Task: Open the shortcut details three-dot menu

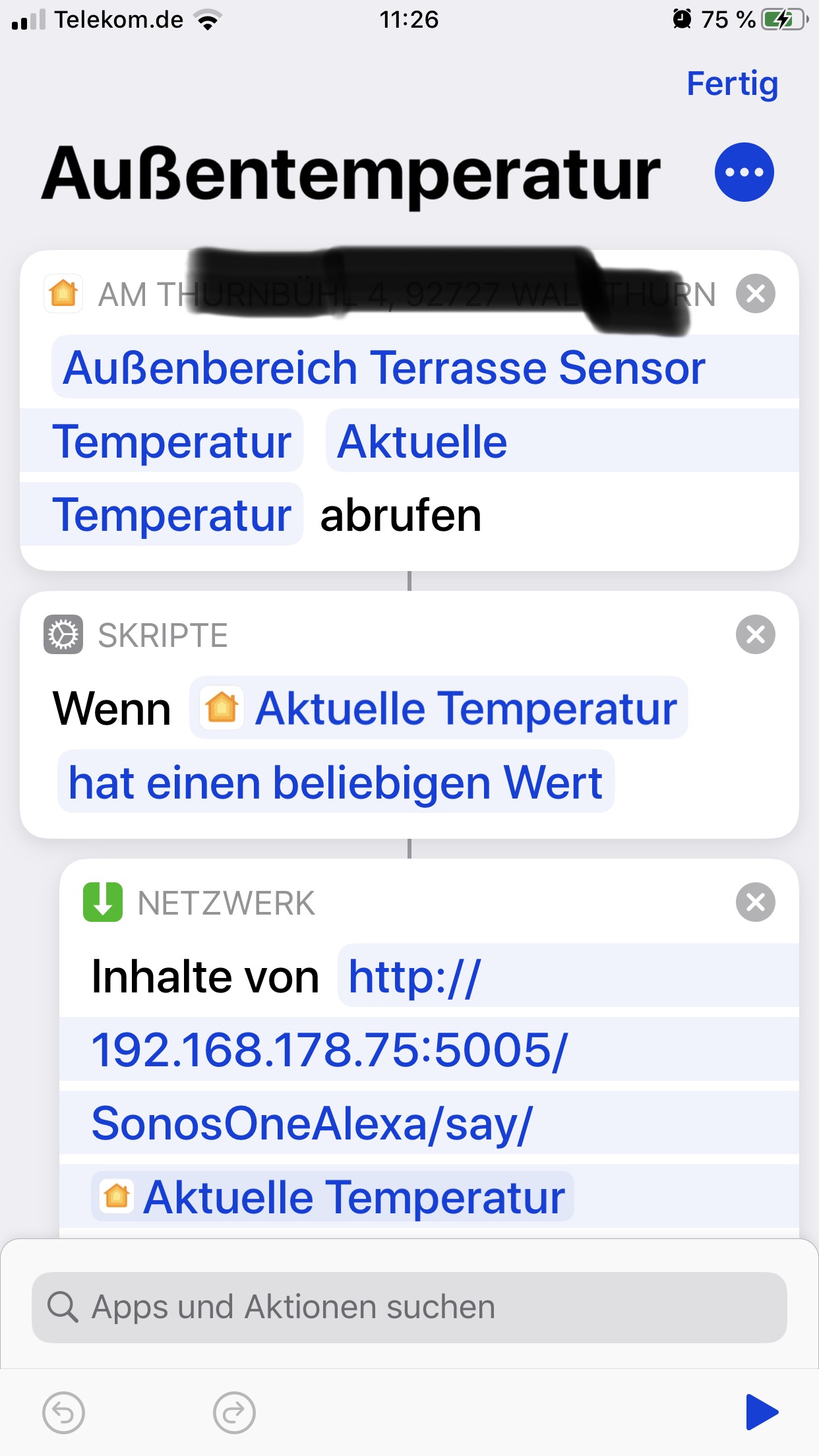Action: [744, 172]
